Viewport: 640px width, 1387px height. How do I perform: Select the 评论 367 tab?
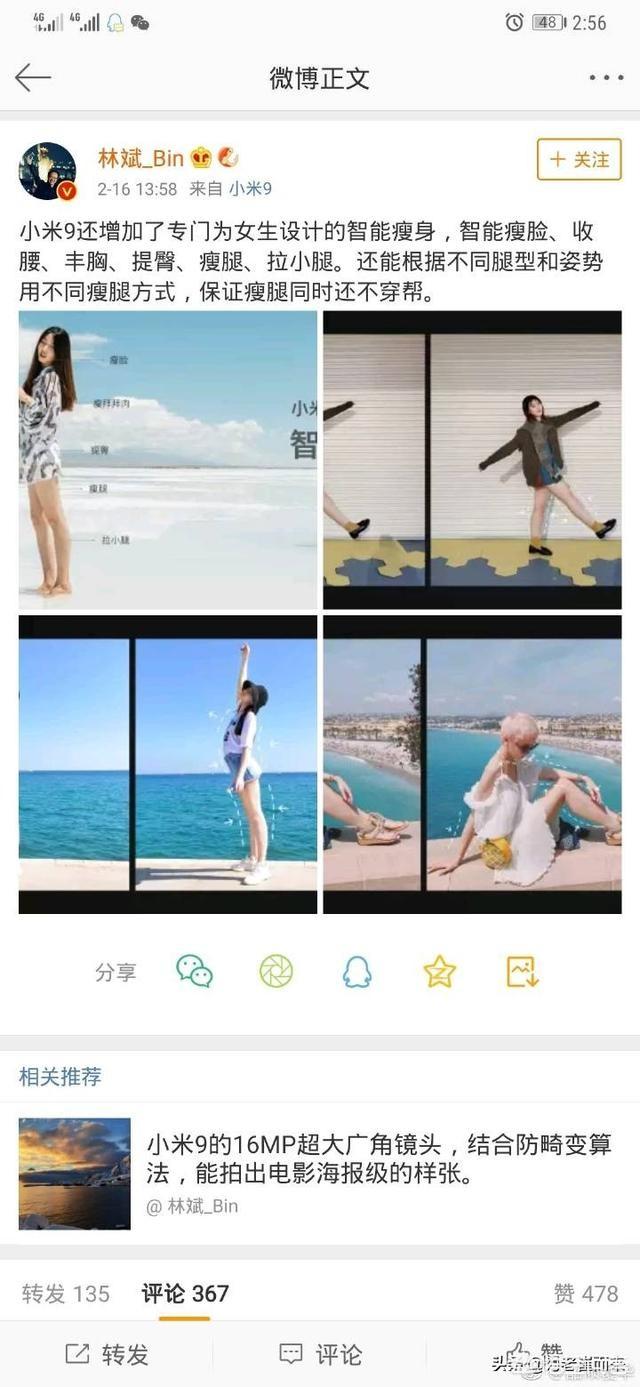(x=185, y=1293)
